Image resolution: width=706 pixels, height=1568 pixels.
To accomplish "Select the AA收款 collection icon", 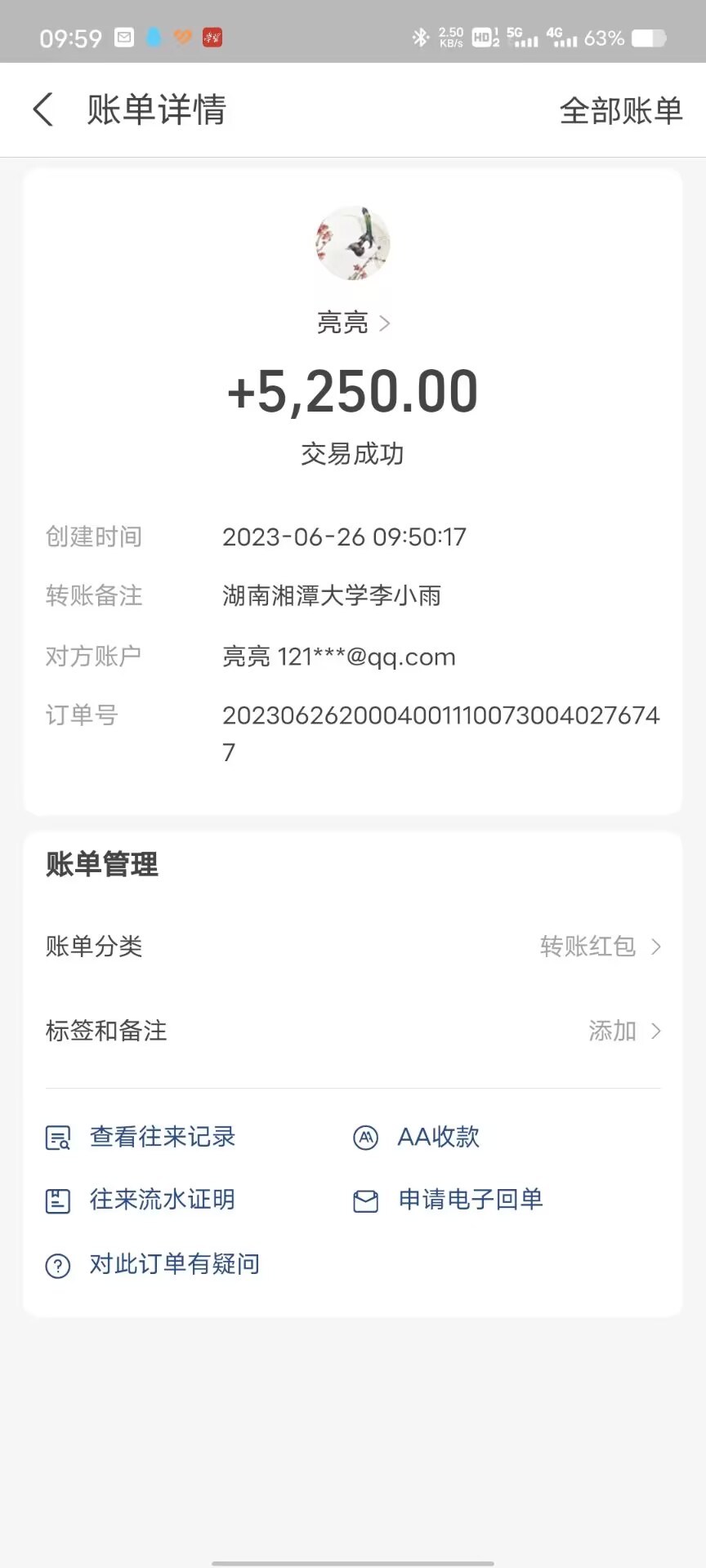I will tap(364, 1136).
